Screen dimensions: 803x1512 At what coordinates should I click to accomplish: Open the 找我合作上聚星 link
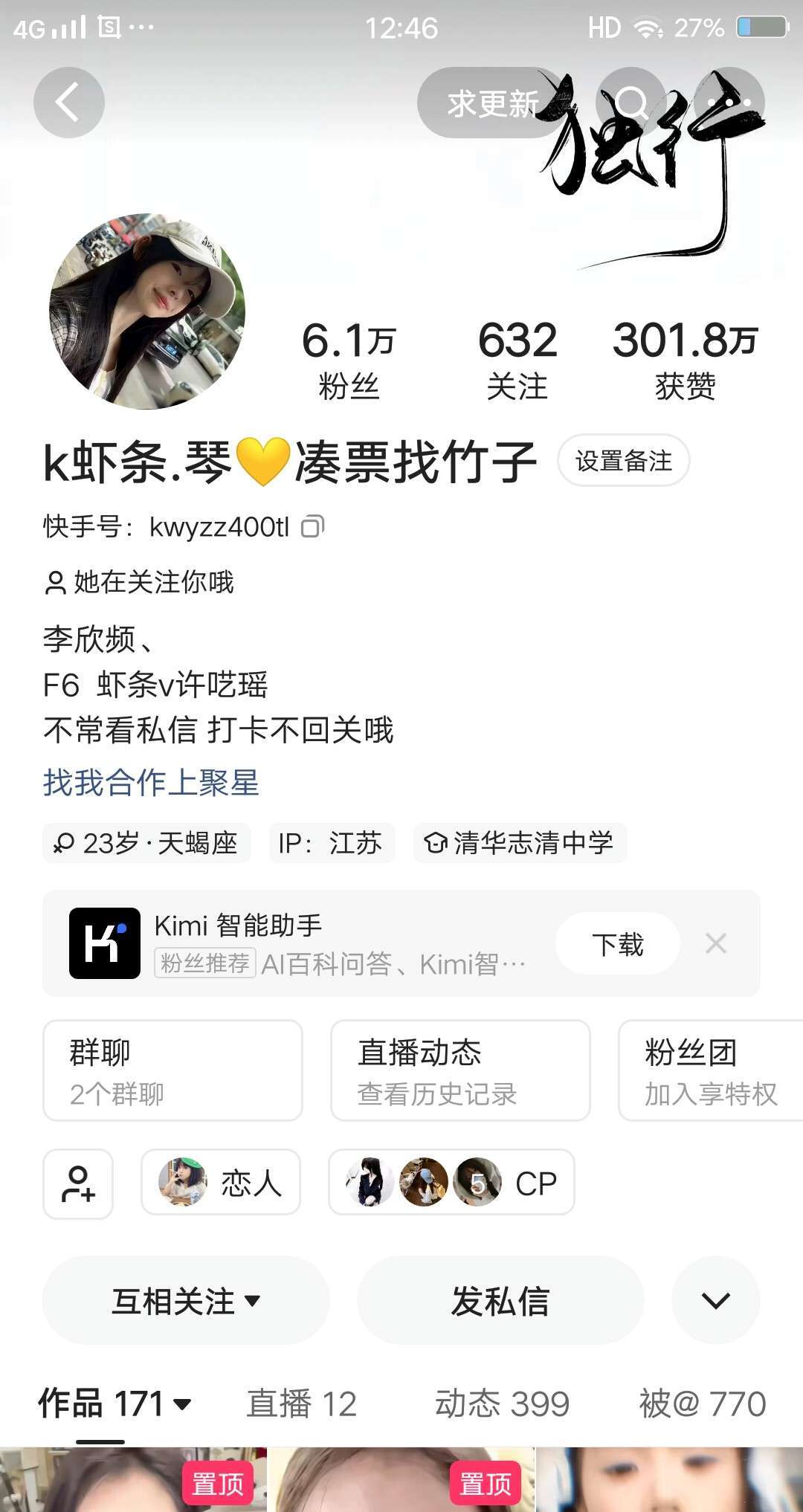(151, 783)
